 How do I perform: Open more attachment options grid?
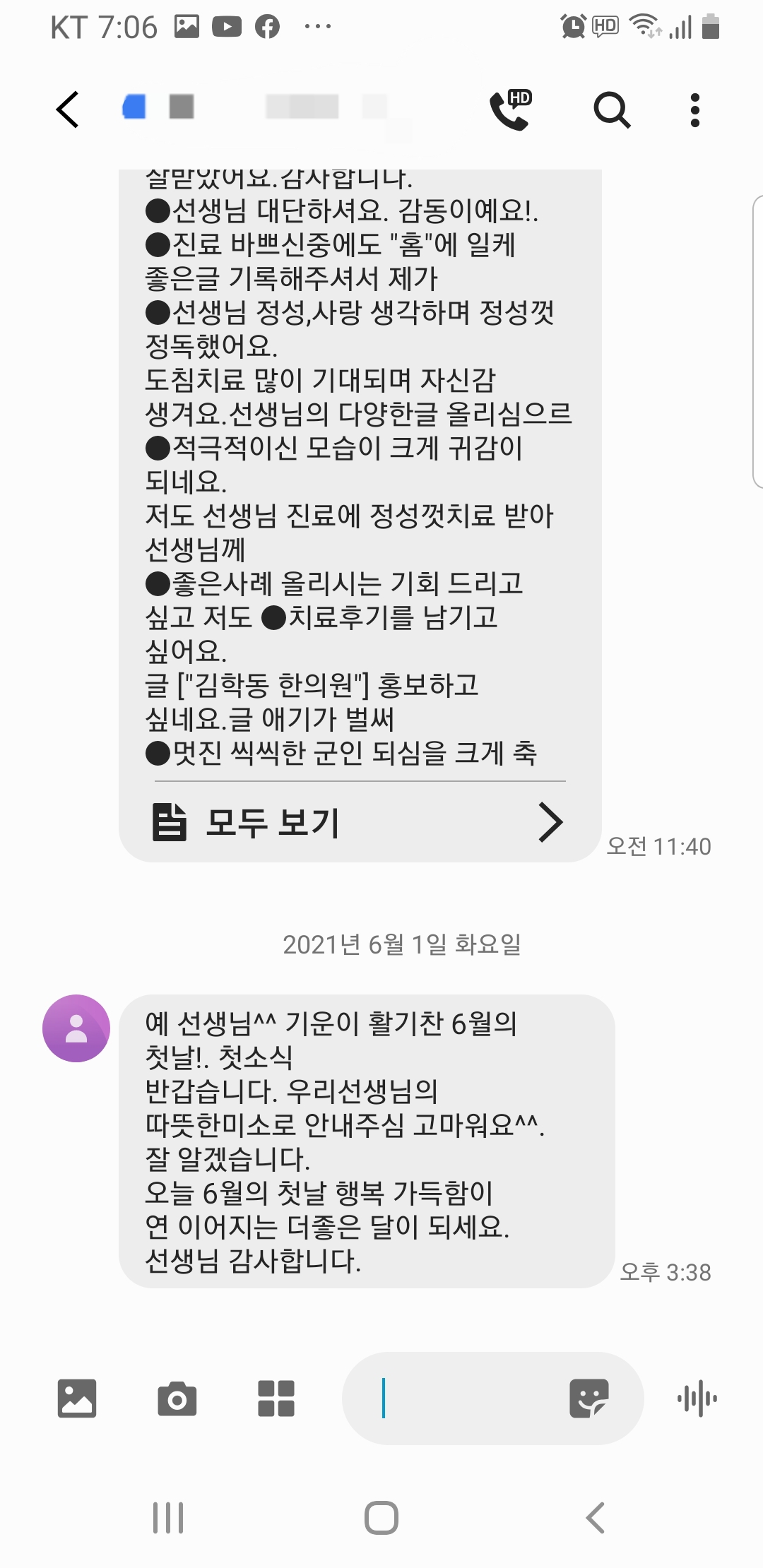tap(276, 1398)
